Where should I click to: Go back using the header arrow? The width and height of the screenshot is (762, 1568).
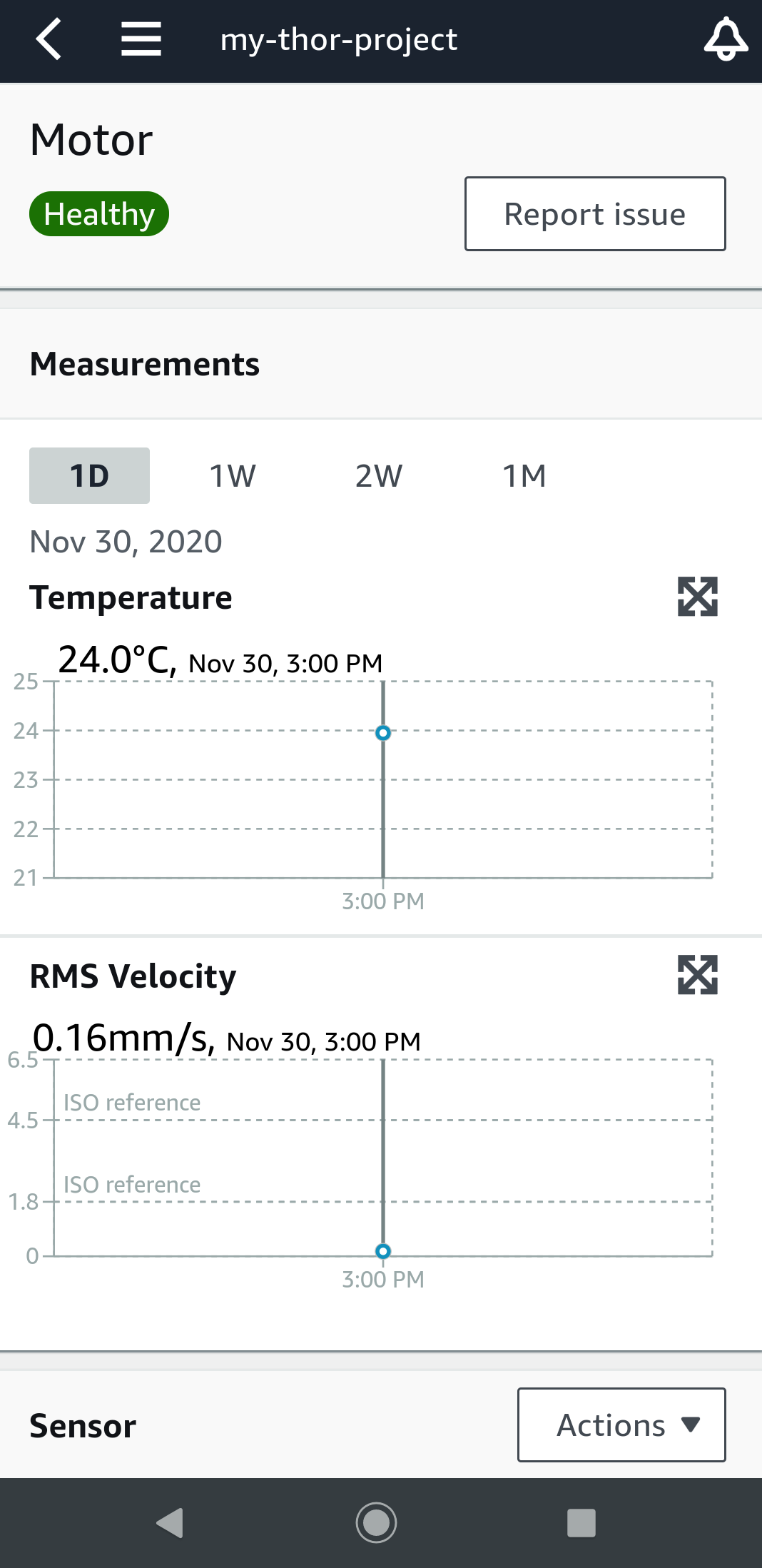point(49,39)
